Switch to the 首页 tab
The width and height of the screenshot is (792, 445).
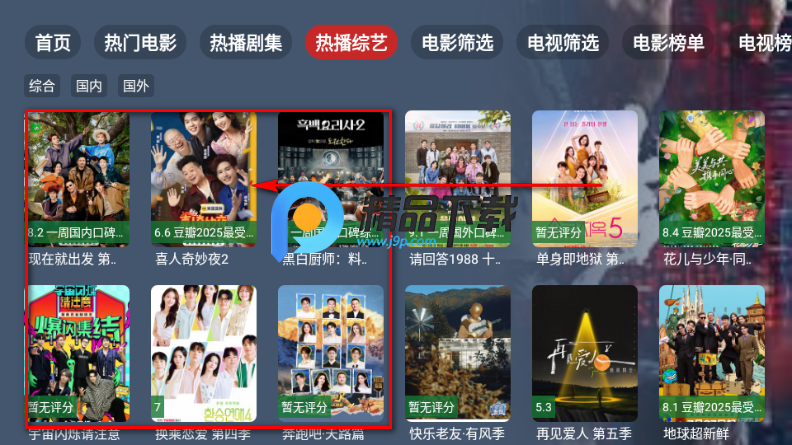(x=53, y=43)
